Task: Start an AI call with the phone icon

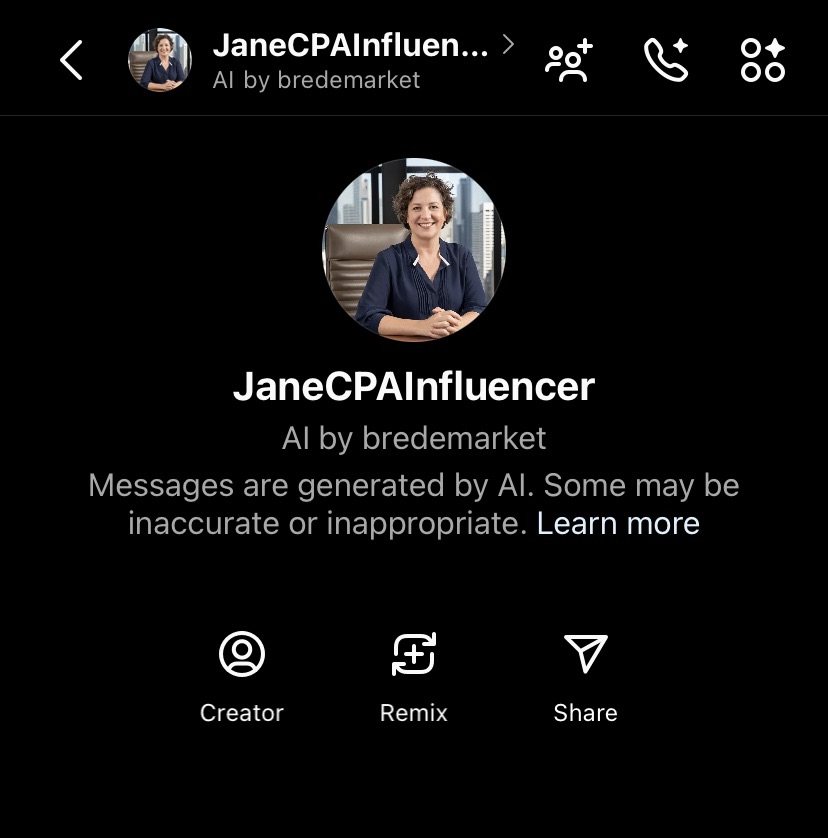Action: [666, 60]
